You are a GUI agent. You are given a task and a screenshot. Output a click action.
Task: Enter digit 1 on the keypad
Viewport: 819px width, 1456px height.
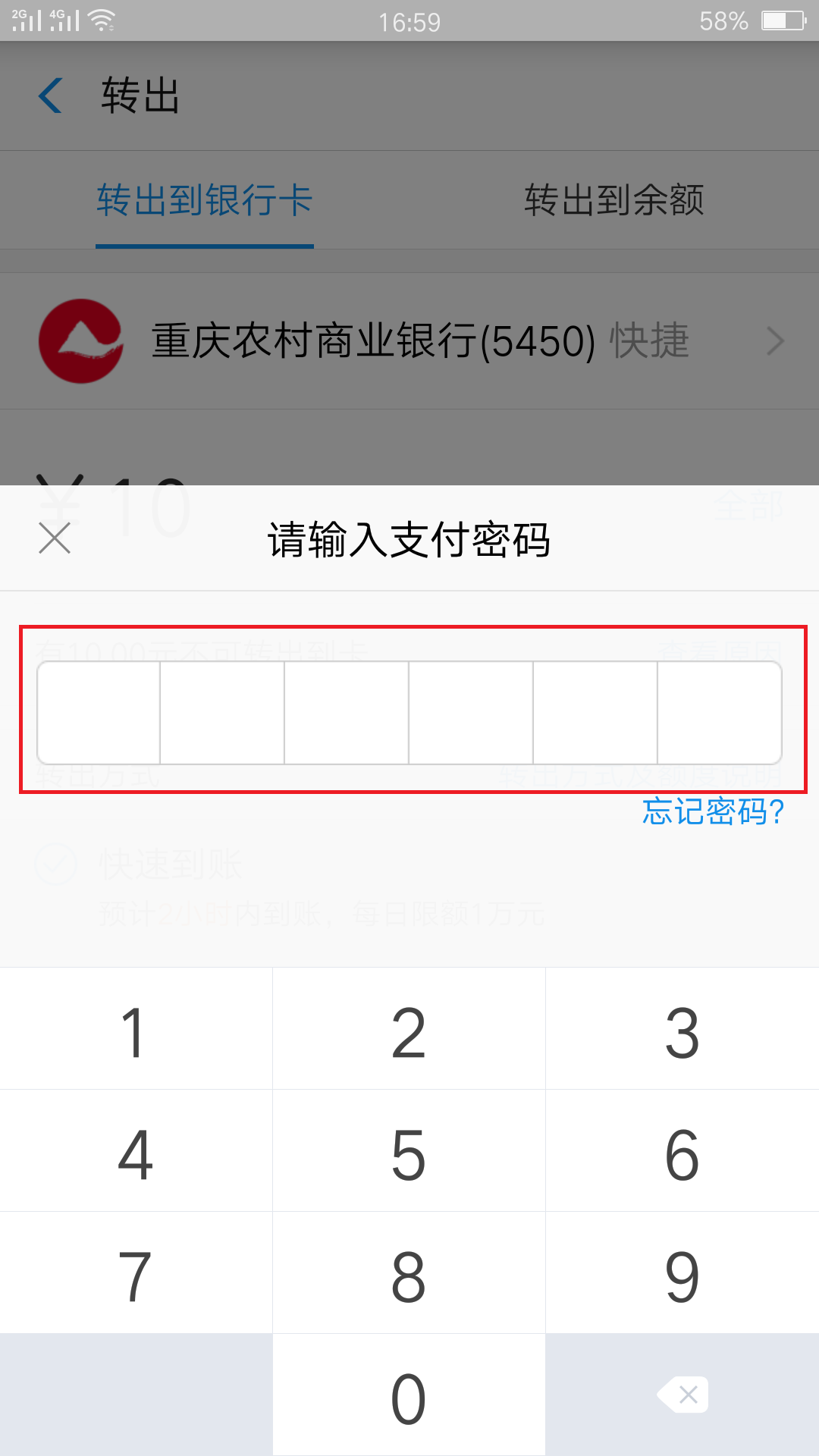136,1030
